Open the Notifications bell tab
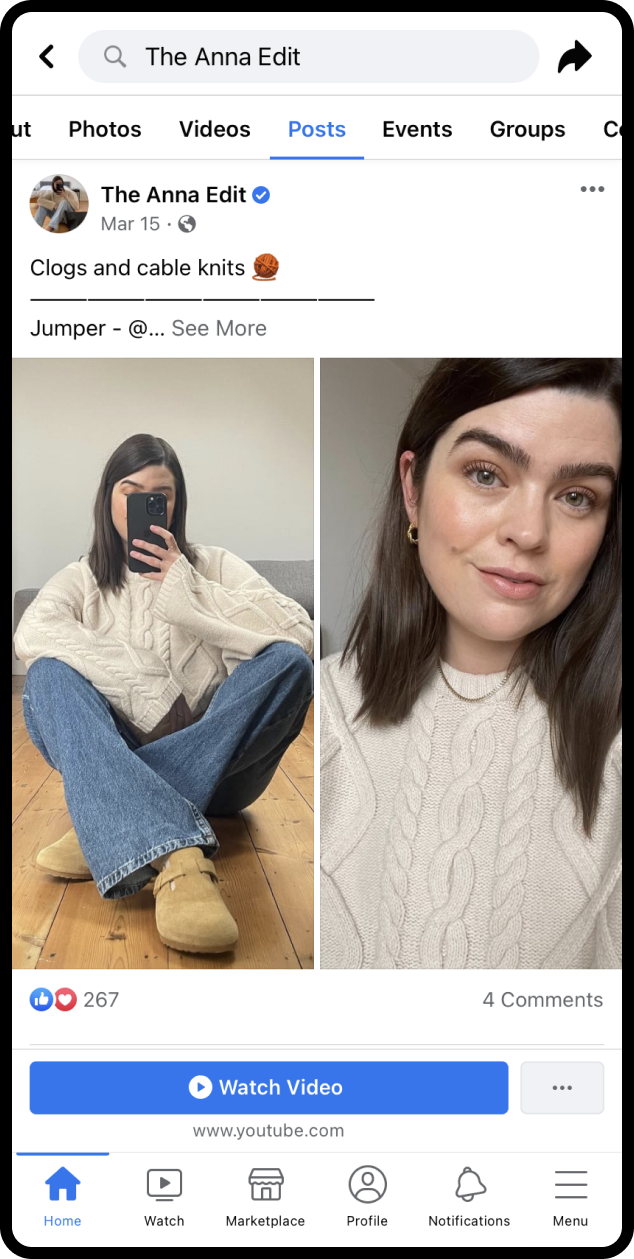Screen dimensions: 634x1259 point(469,1197)
